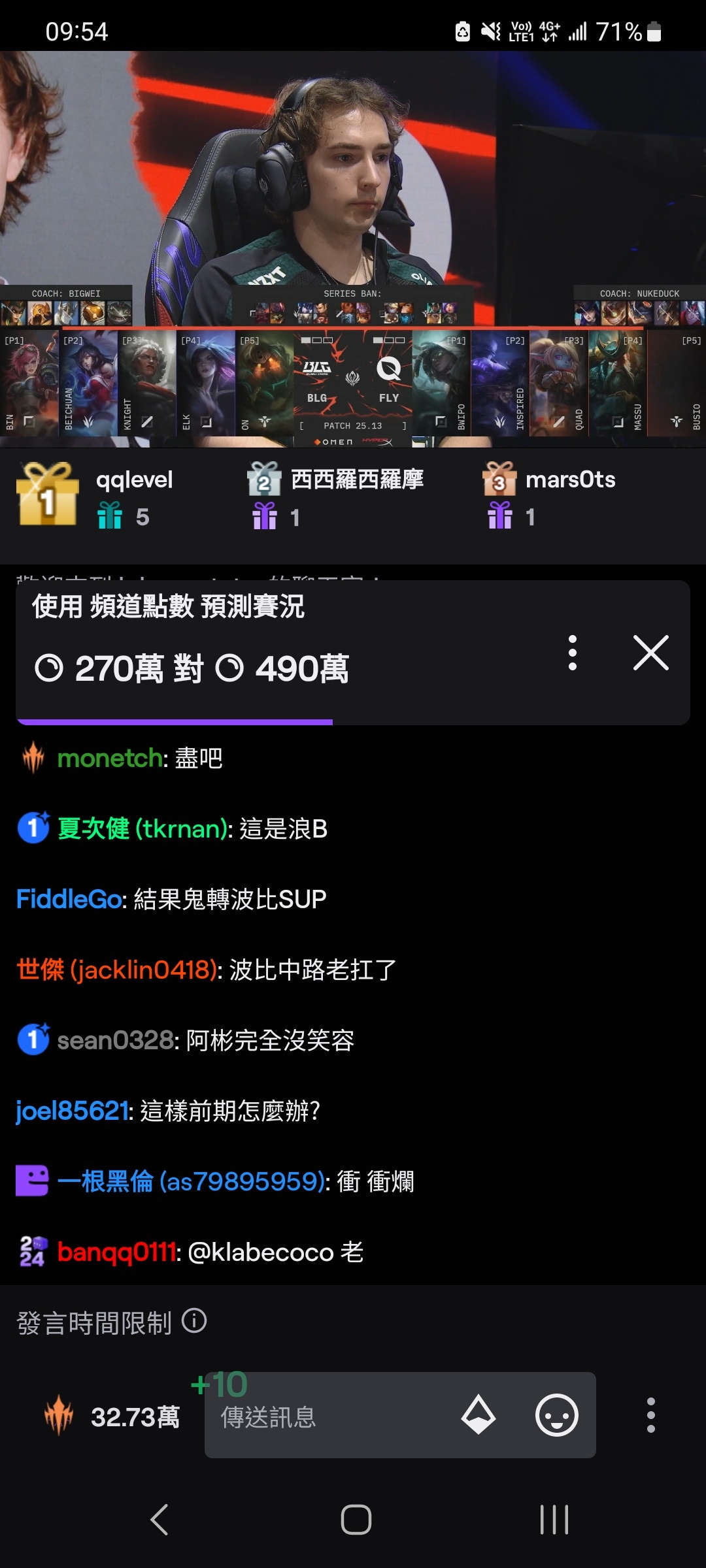This screenshot has width=706, height=1568.
Task: Open the bits cheer icon in chat box
Action: tap(479, 1416)
